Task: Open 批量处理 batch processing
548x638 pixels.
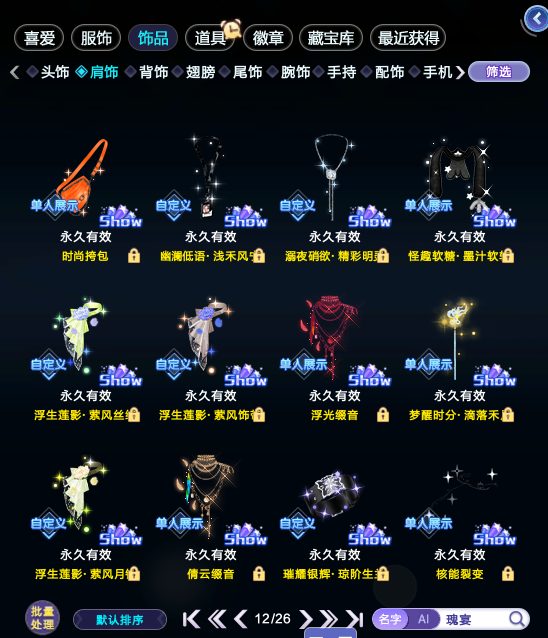Action: (x=42, y=618)
